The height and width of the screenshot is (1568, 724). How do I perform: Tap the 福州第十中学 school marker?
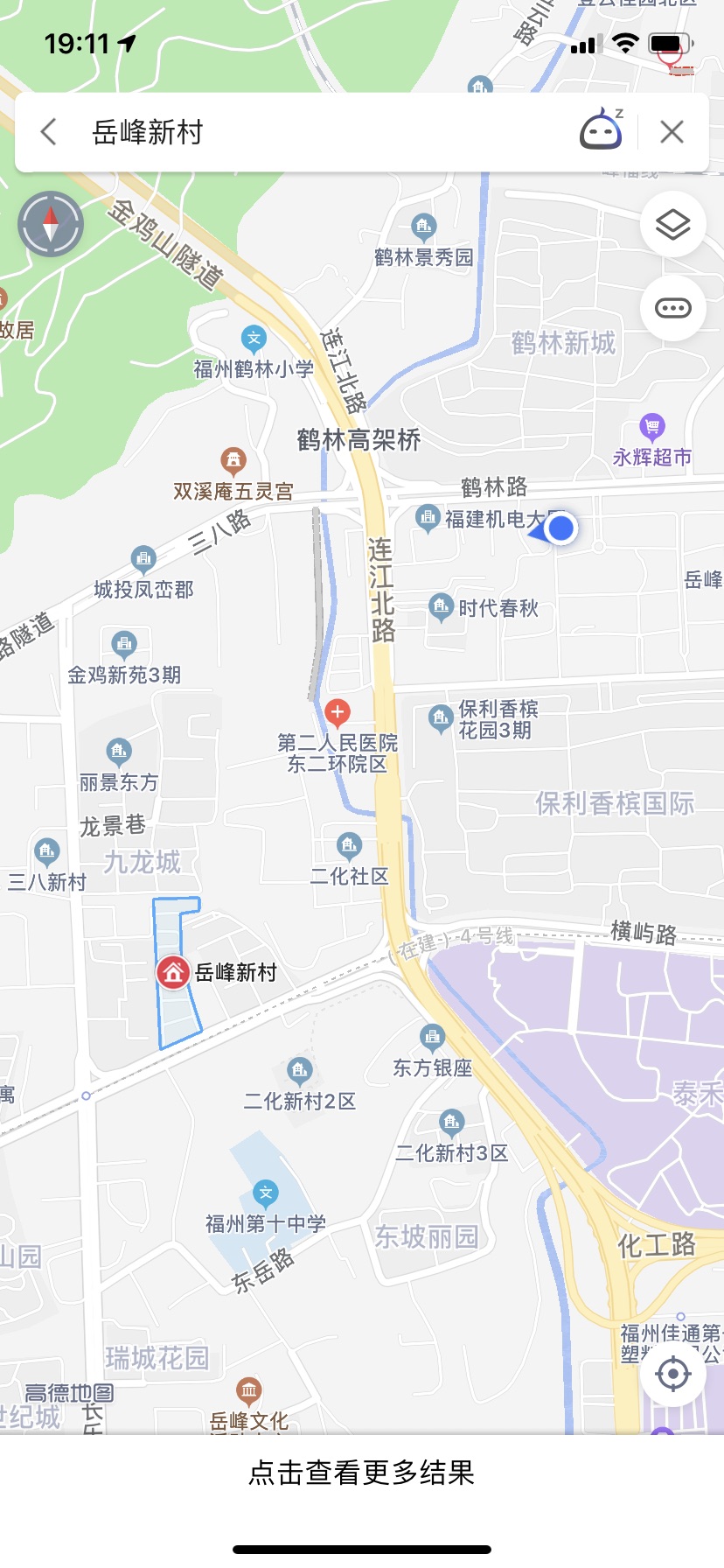click(266, 1193)
